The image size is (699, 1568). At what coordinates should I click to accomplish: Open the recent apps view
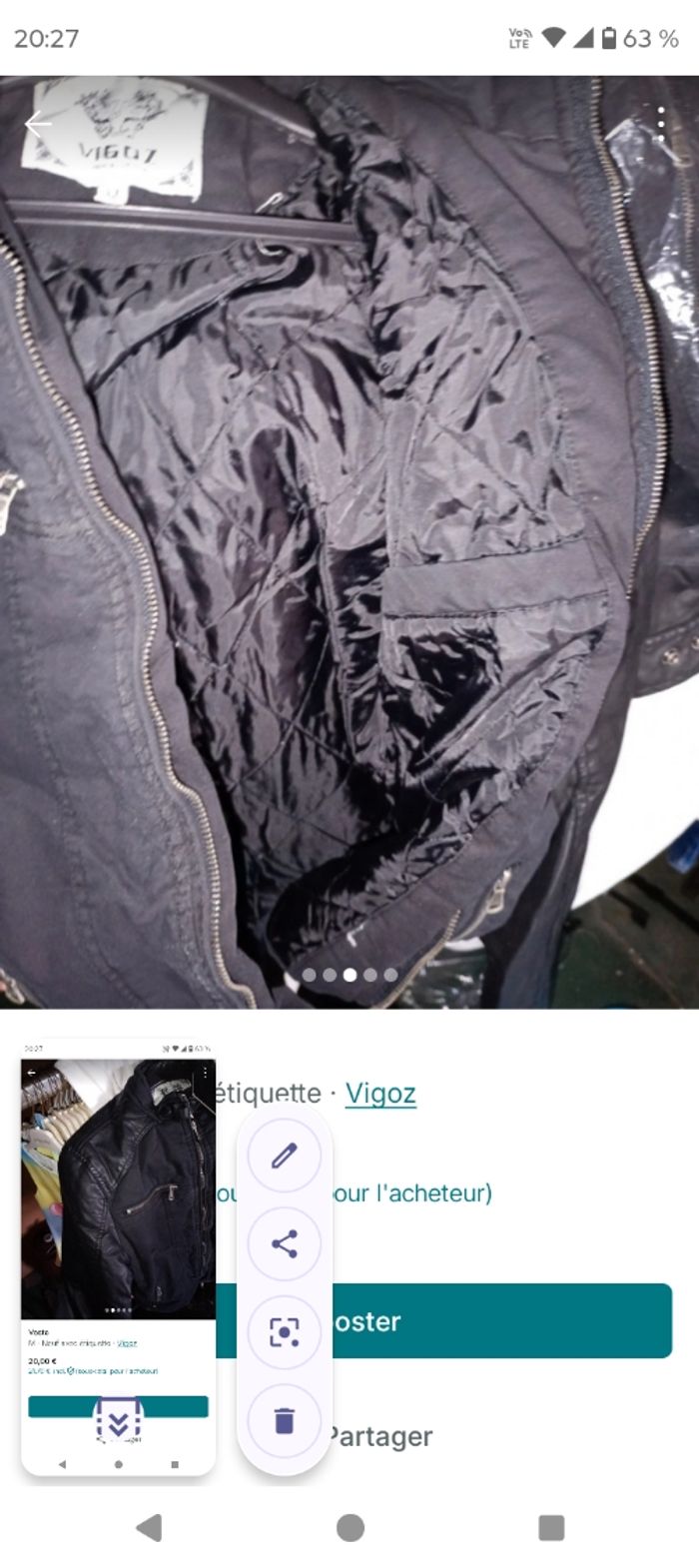pyautogui.click(x=551, y=1527)
